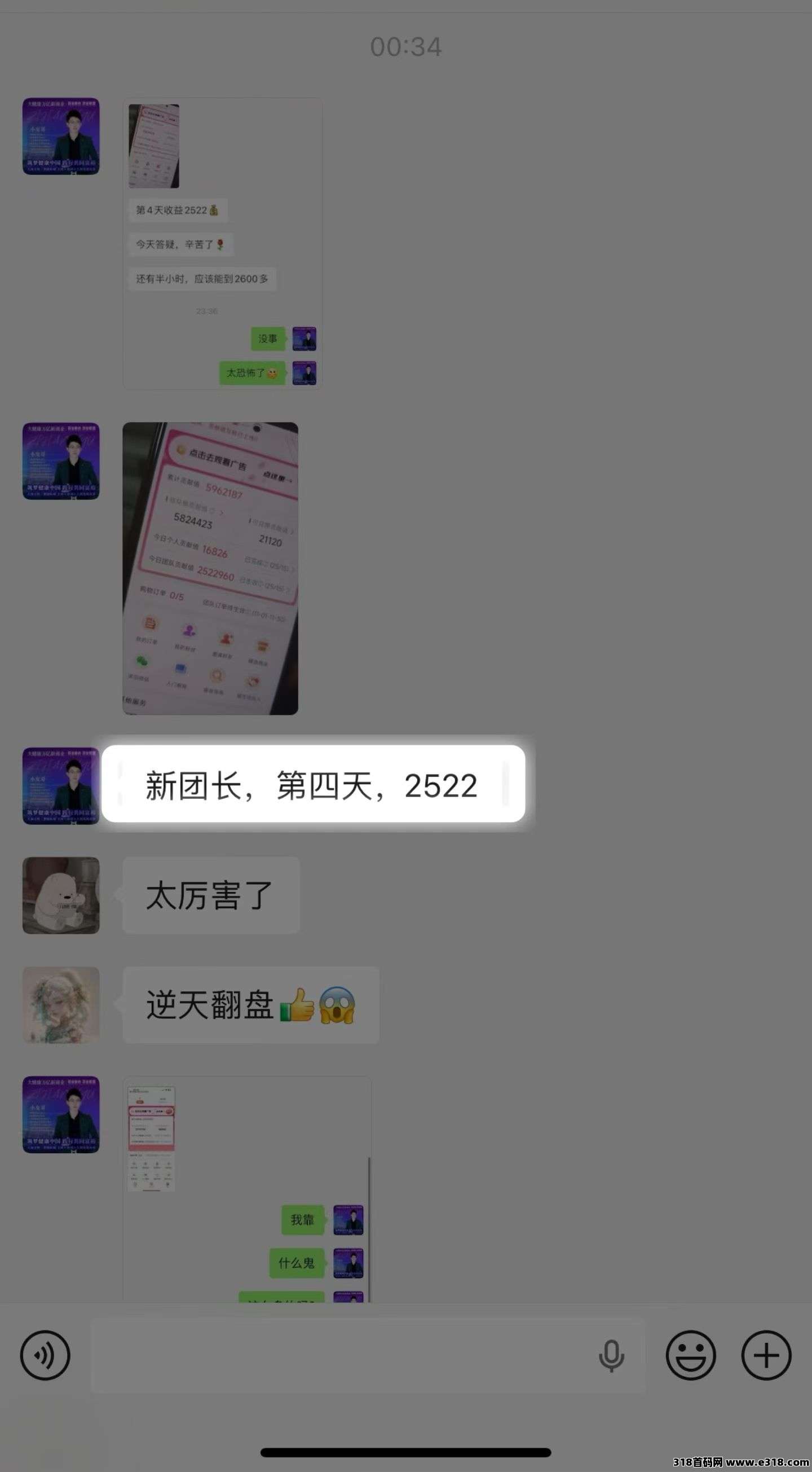Open the chat record ending with 太恐怖了

click(222, 244)
